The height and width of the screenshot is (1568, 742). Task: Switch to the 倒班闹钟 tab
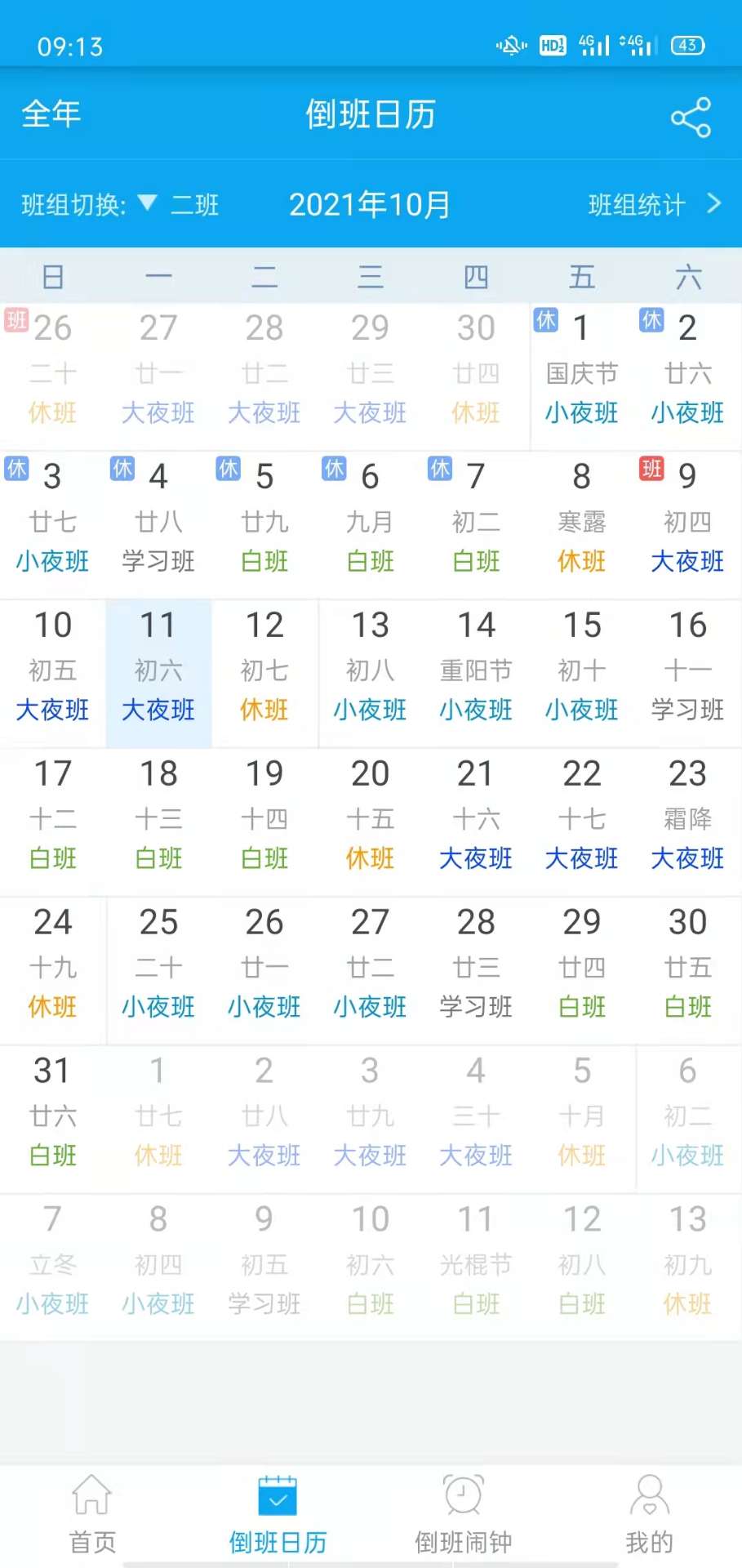click(x=463, y=1515)
